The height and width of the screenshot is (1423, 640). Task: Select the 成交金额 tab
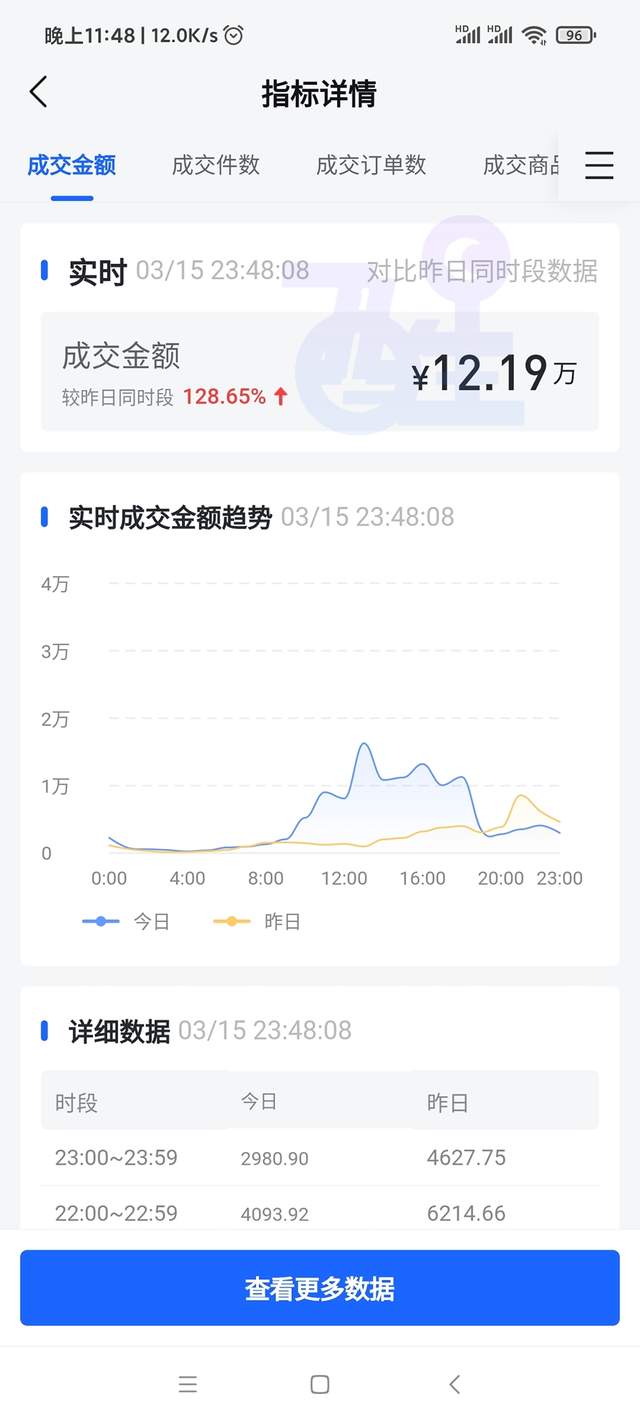click(72, 165)
